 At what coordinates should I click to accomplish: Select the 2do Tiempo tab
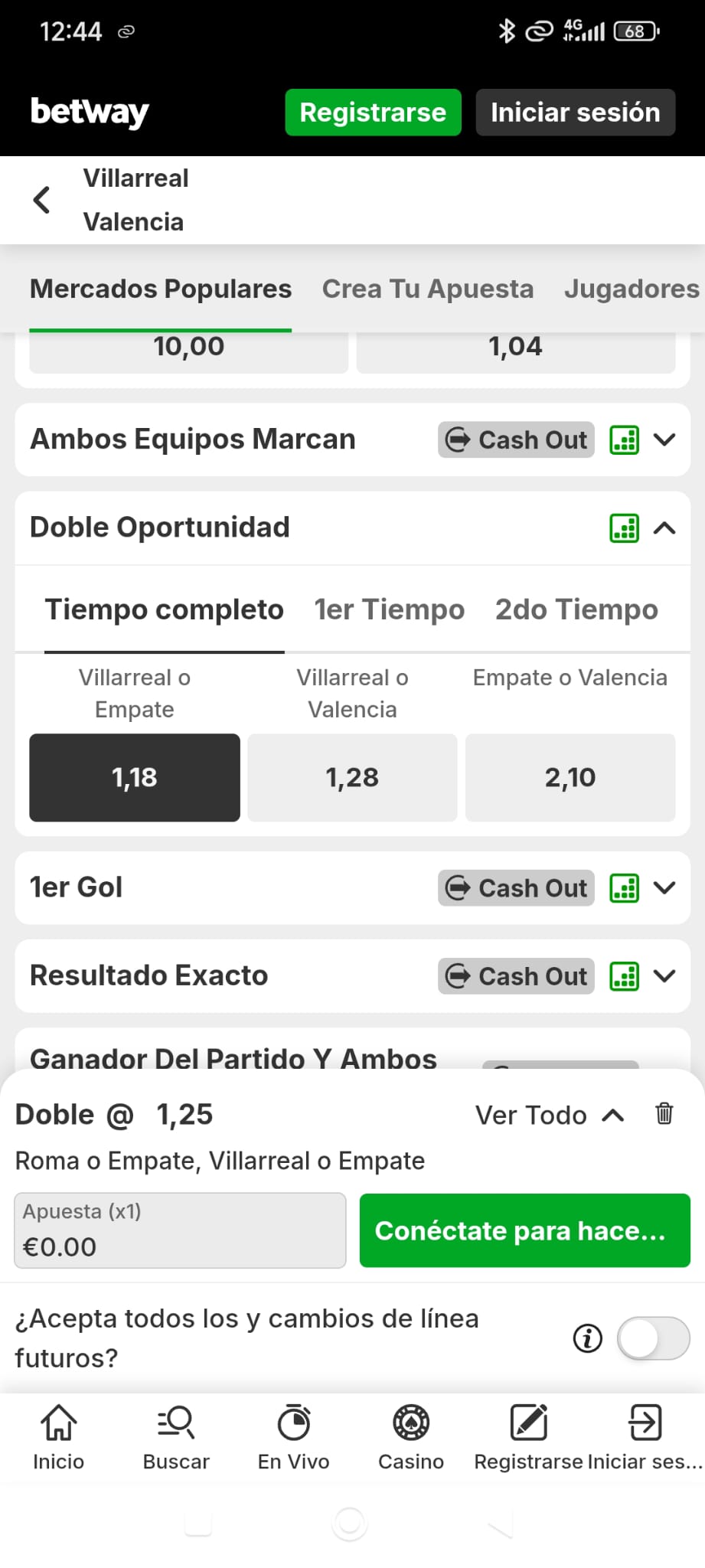(576, 609)
